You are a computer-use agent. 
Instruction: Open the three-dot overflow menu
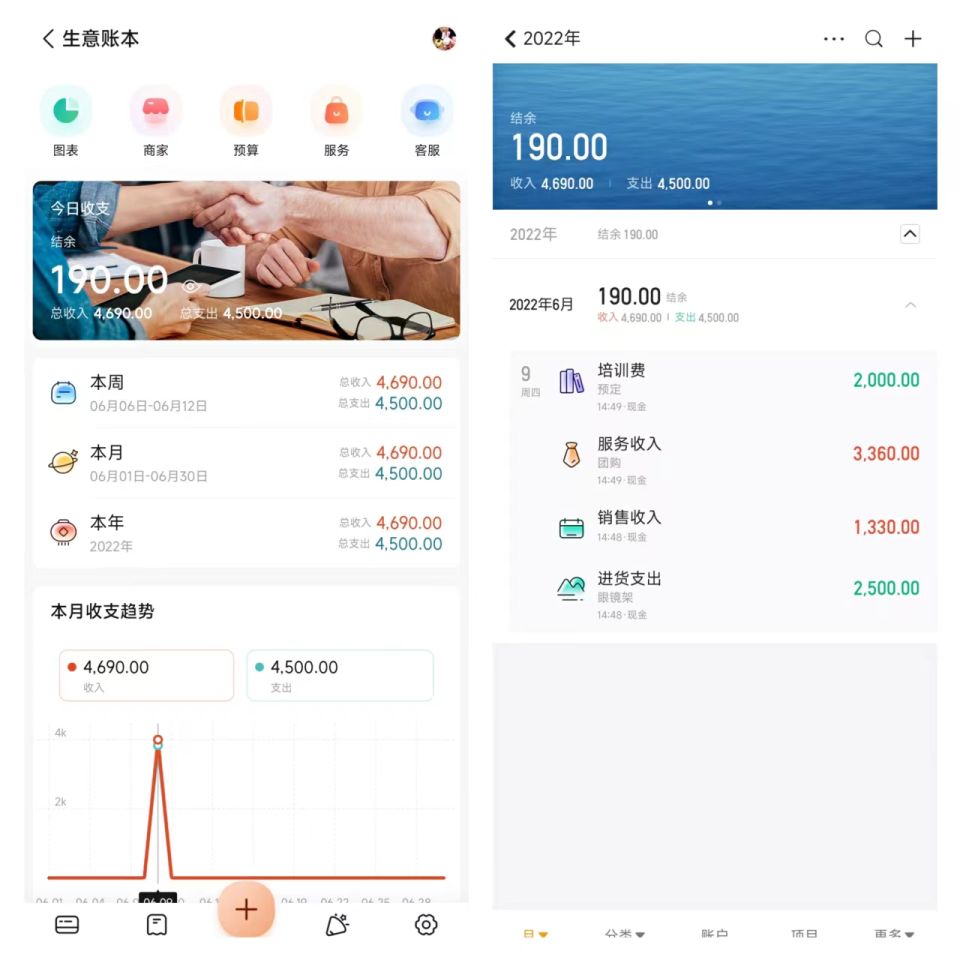(x=834, y=39)
